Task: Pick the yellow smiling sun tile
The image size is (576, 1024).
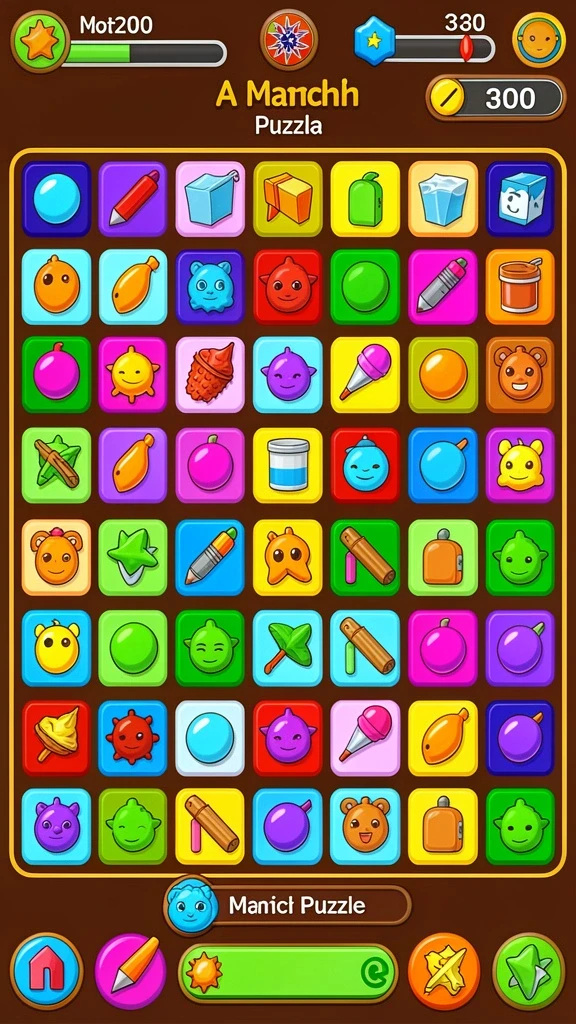Action: click(x=133, y=375)
